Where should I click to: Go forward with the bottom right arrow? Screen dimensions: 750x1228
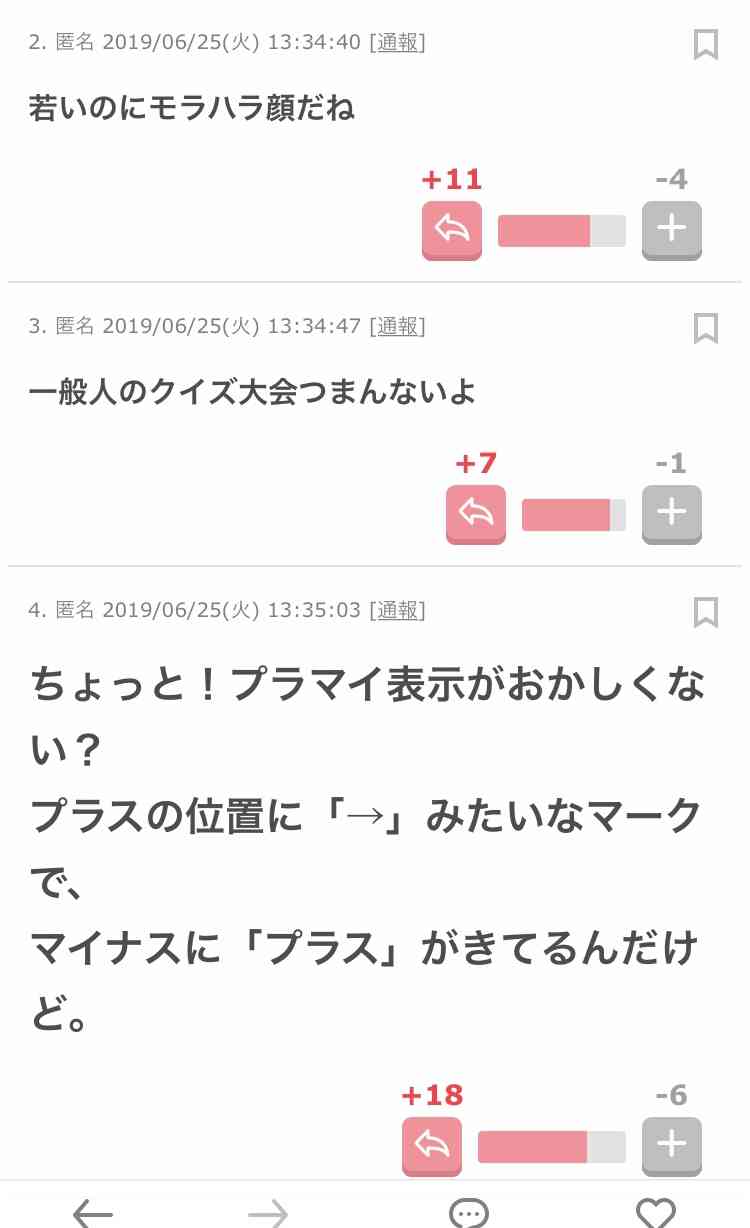(x=268, y=1213)
